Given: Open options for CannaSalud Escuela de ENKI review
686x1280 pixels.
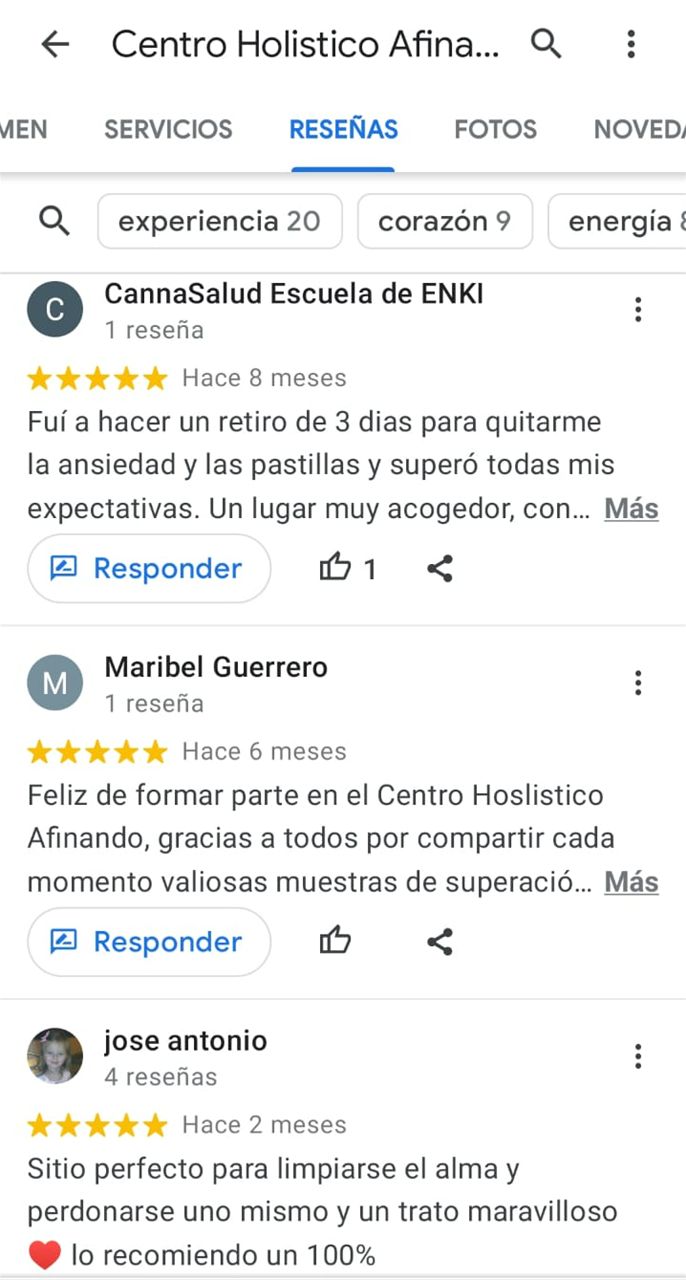Looking at the screenshot, I should point(638,310).
